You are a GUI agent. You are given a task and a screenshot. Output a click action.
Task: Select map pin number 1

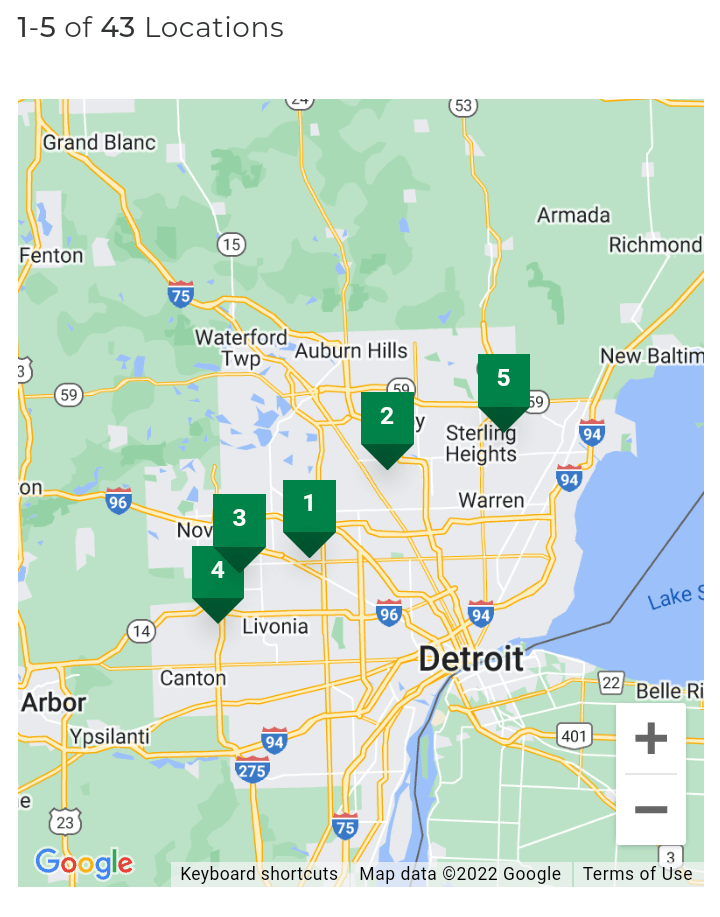309,508
